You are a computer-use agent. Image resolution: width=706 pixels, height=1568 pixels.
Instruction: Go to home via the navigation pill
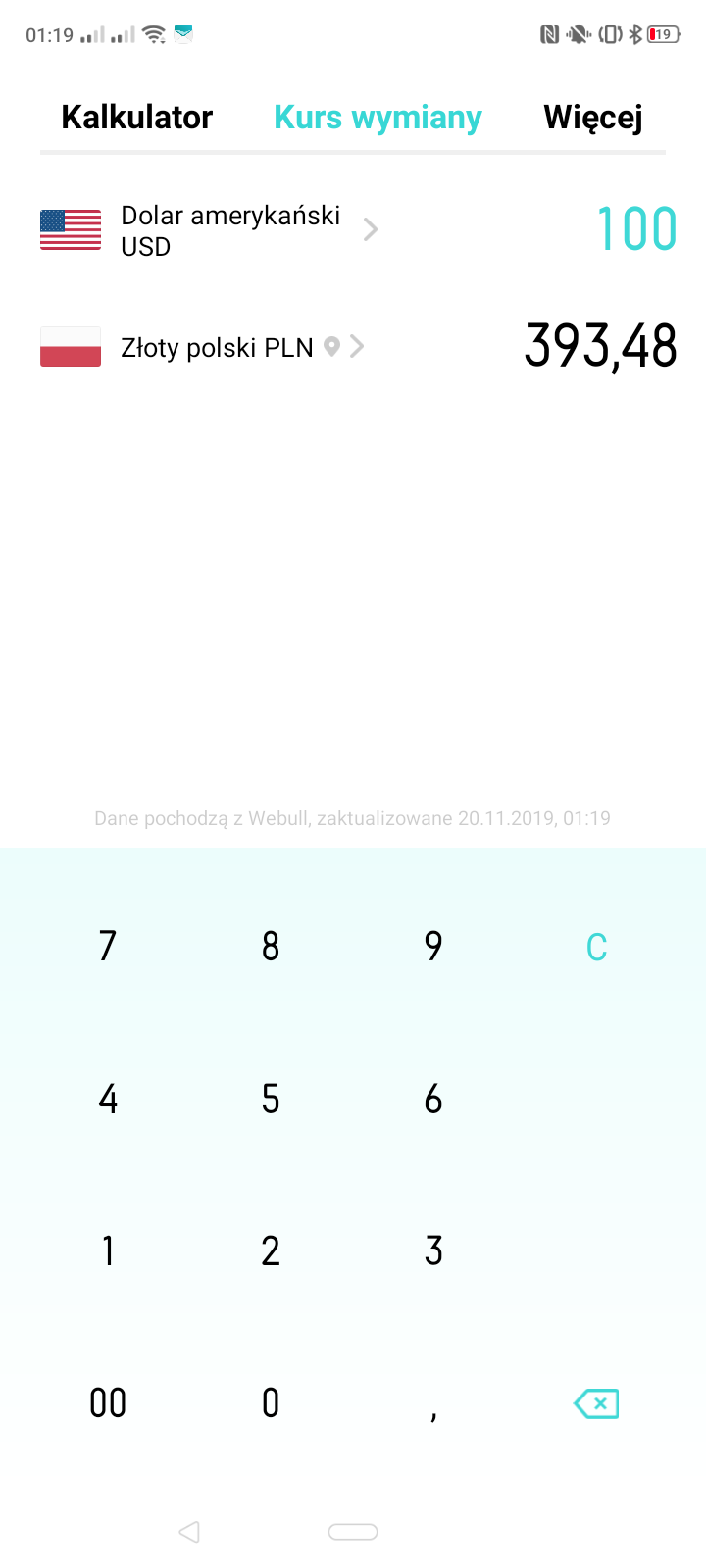point(353,1532)
